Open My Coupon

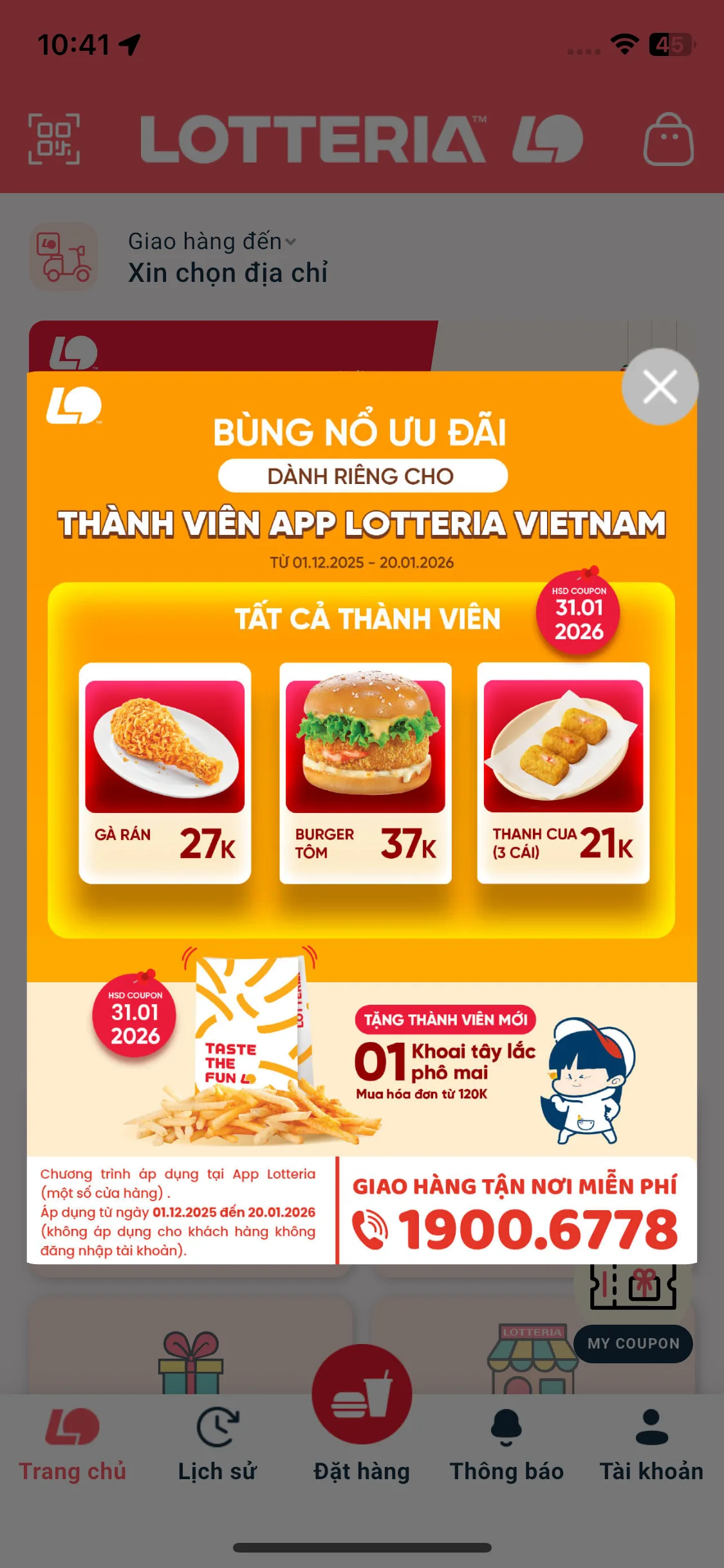tap(633, 1343)
